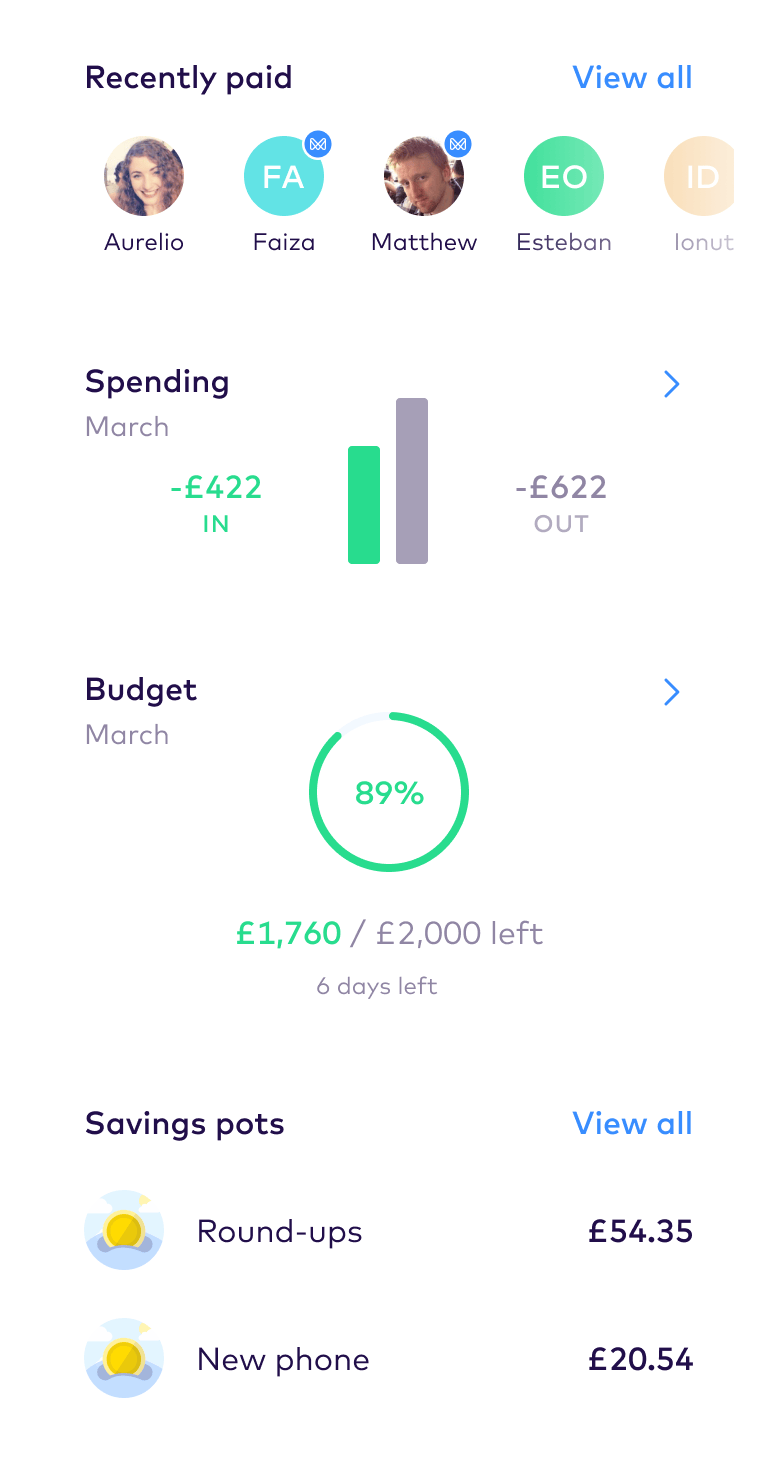Open Budget details via the chevron
780x1460 pixels.
[x=672, y=692]
